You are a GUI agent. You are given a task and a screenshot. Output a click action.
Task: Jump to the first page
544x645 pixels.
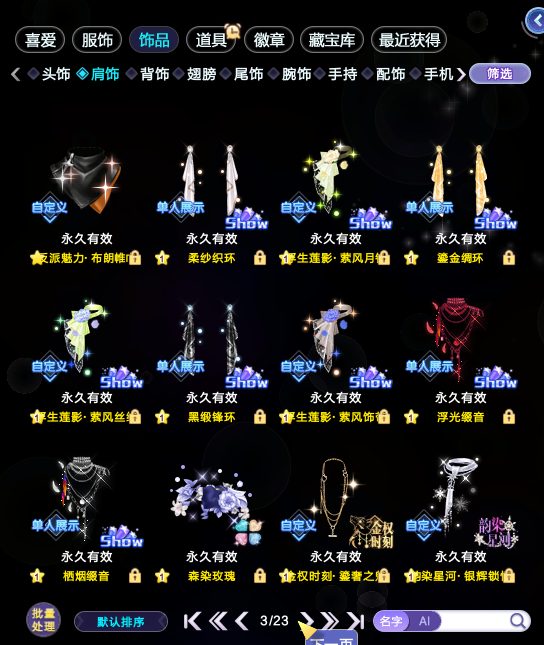192,621
